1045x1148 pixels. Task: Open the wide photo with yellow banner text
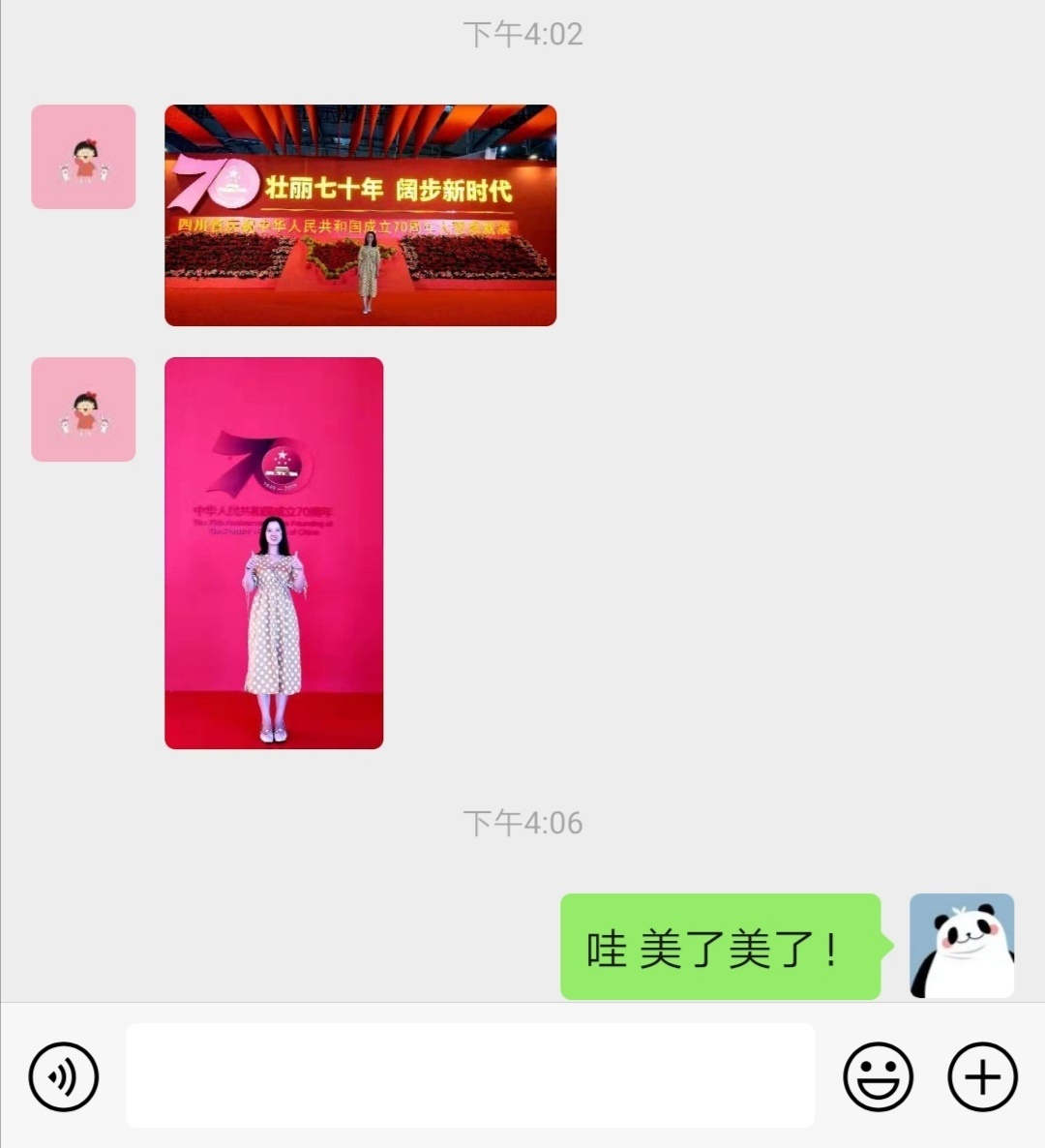[x=360, y=215]
